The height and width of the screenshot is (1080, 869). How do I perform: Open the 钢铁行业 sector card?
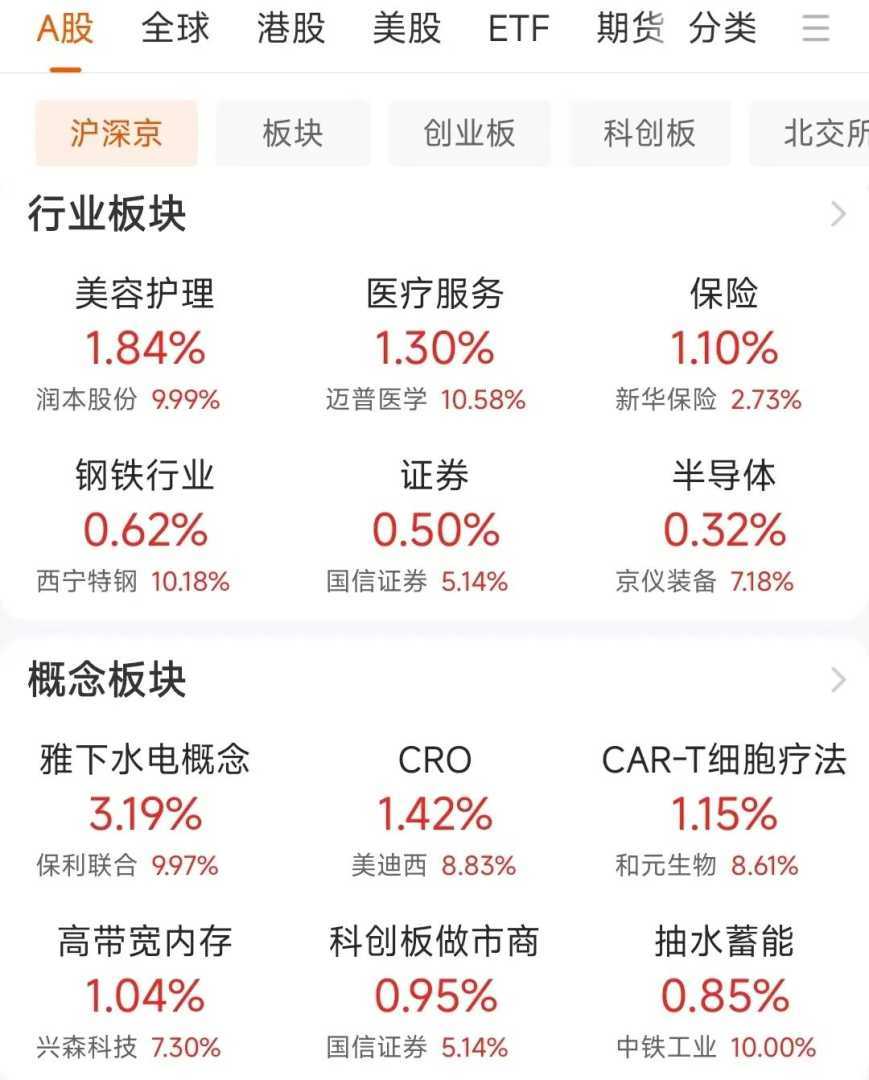[x=145, y=527]
